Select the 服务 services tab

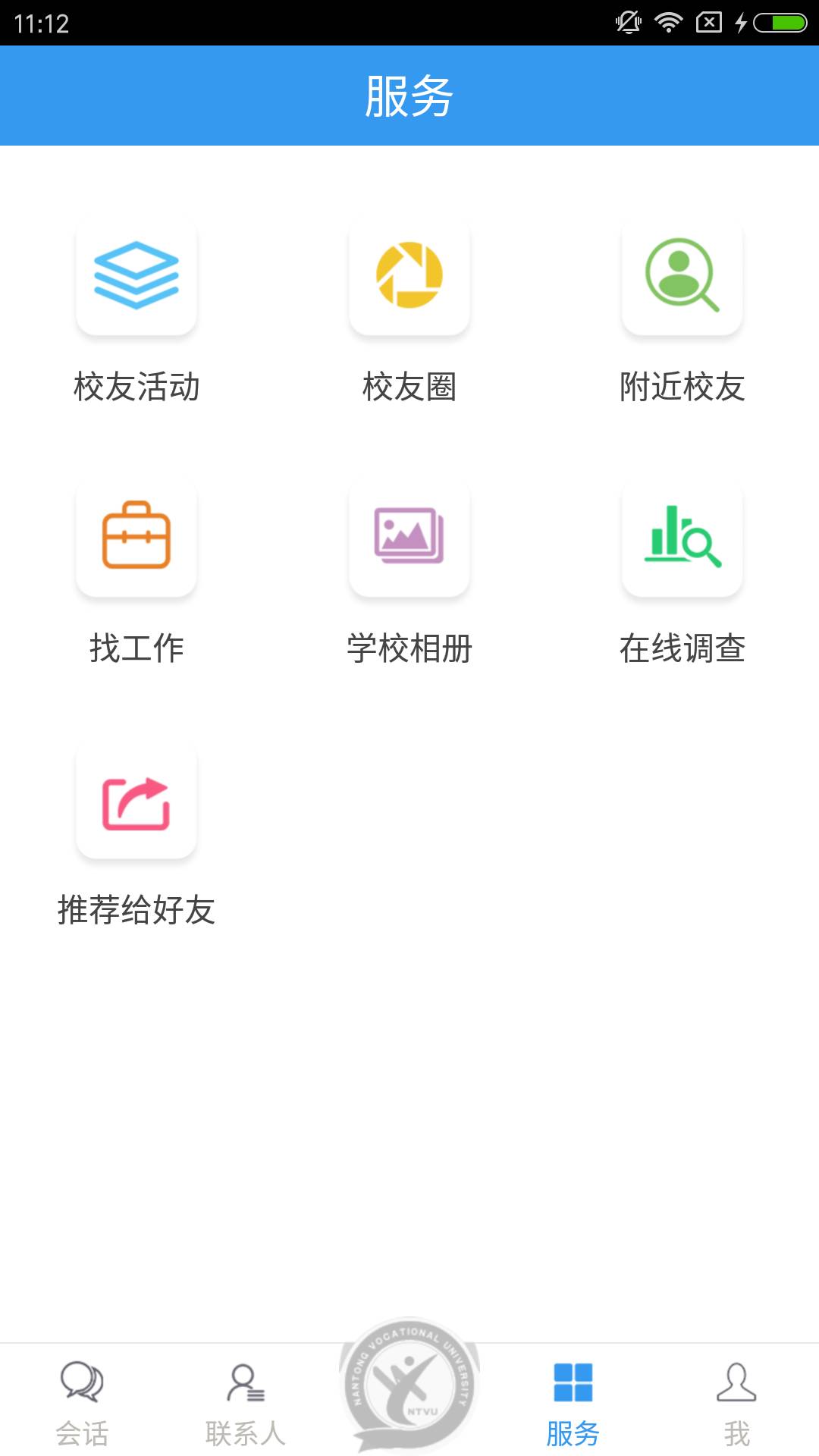point(573,1404)
